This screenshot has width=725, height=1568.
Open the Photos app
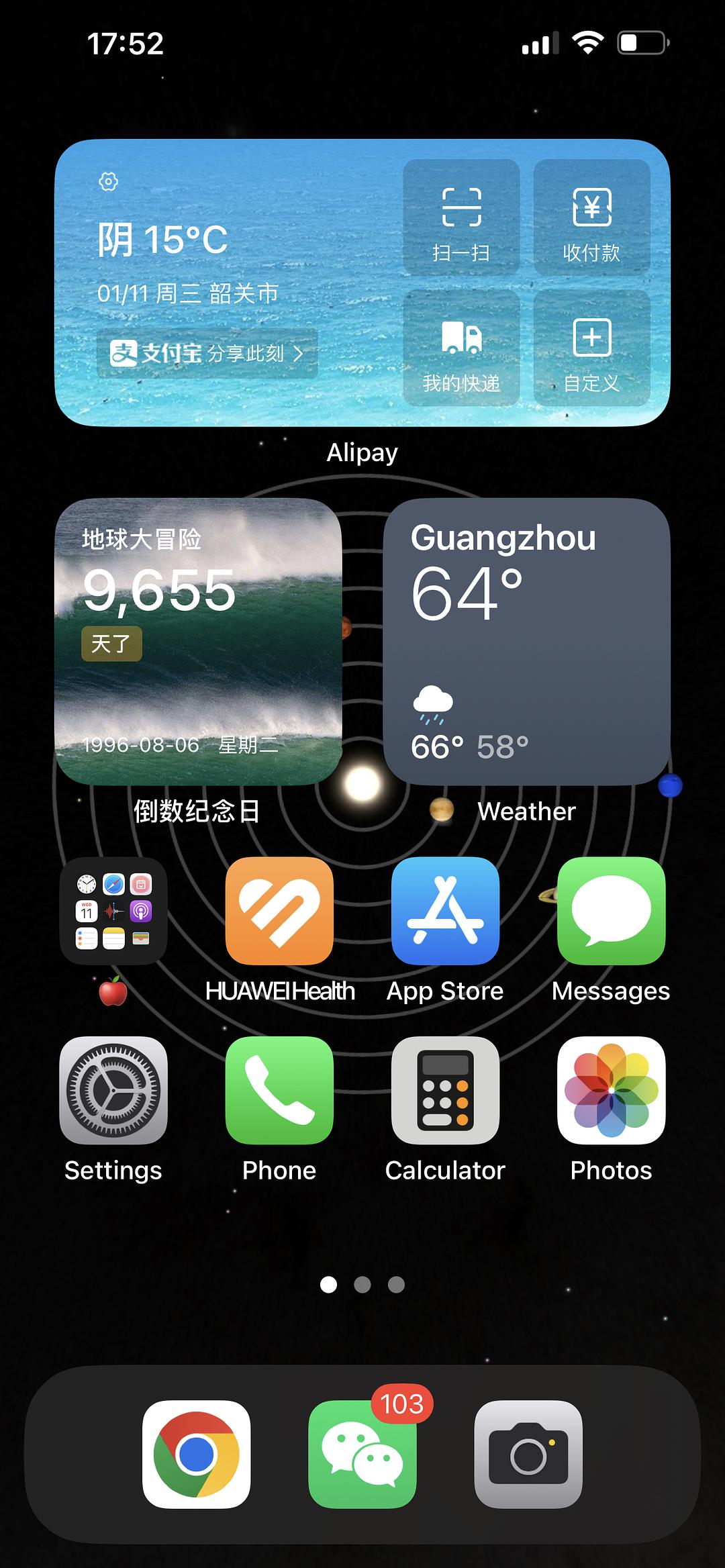coord(611,1090)
